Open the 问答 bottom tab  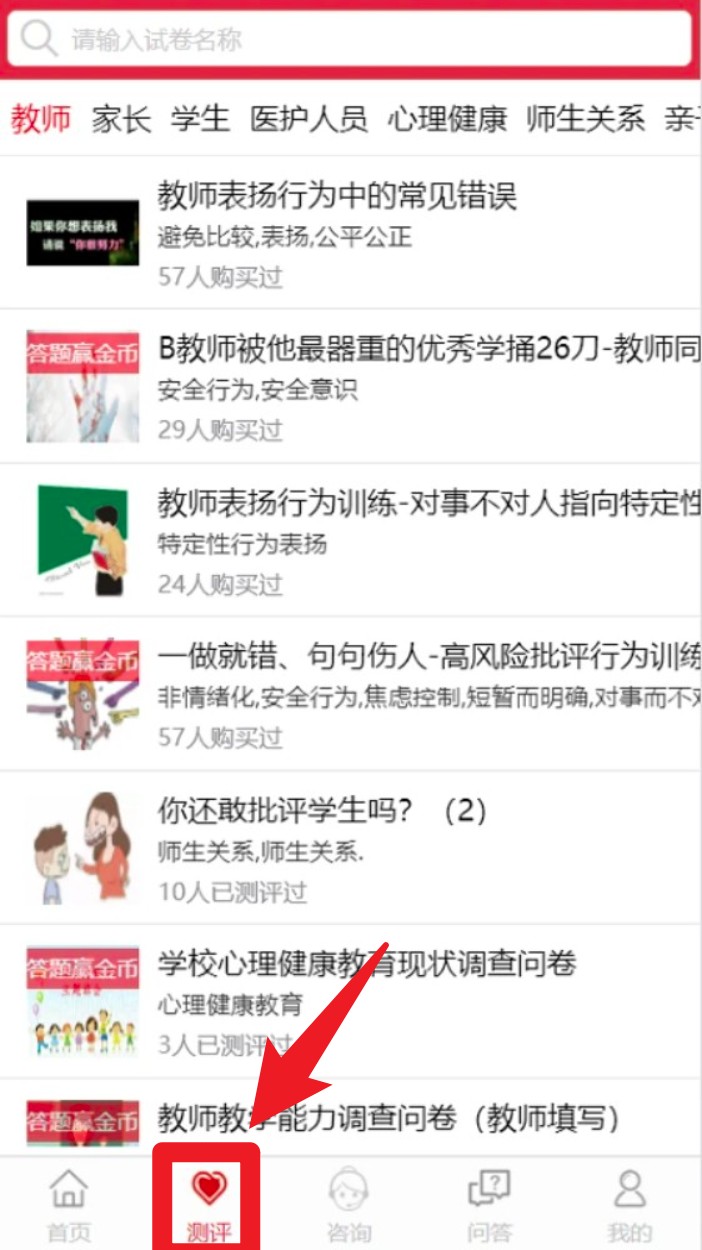pos(489,1205)
